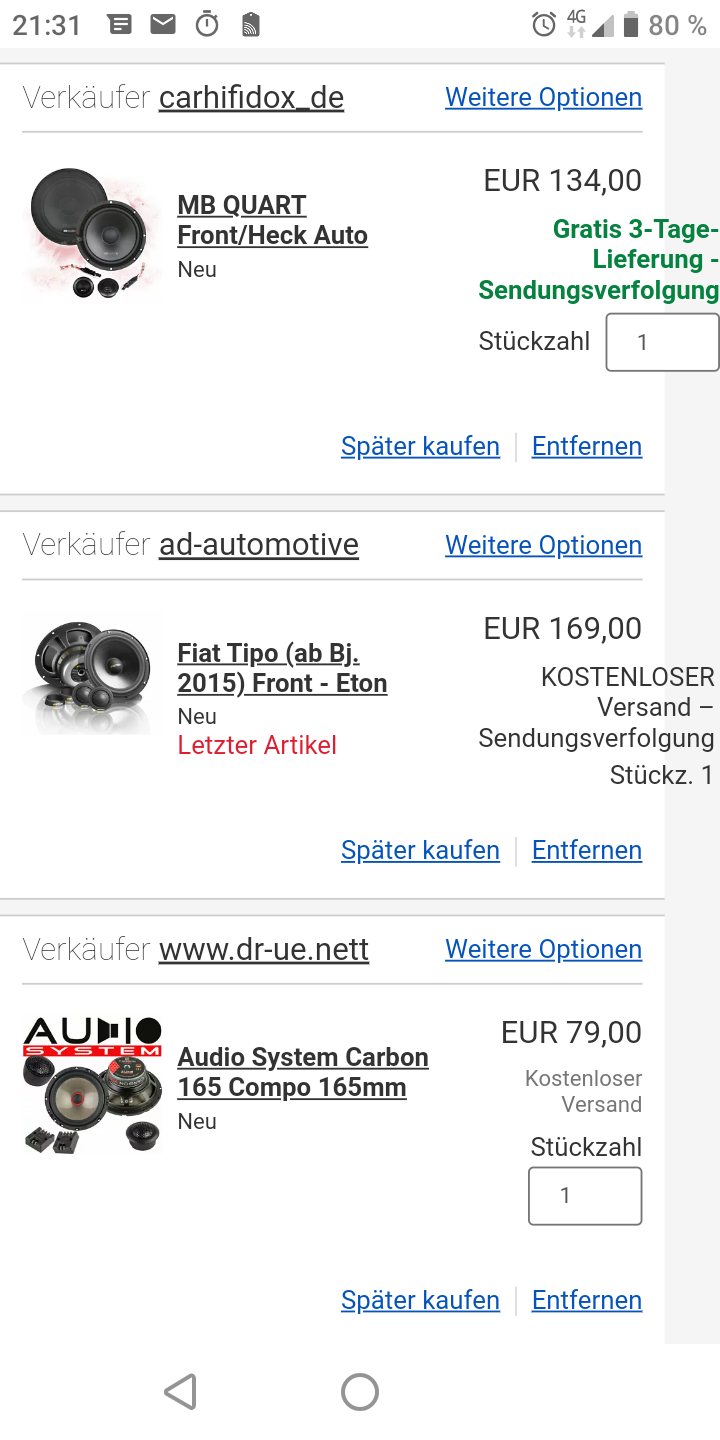
Task: Open seller carhifidox_de profile
Action: point(251,98)
